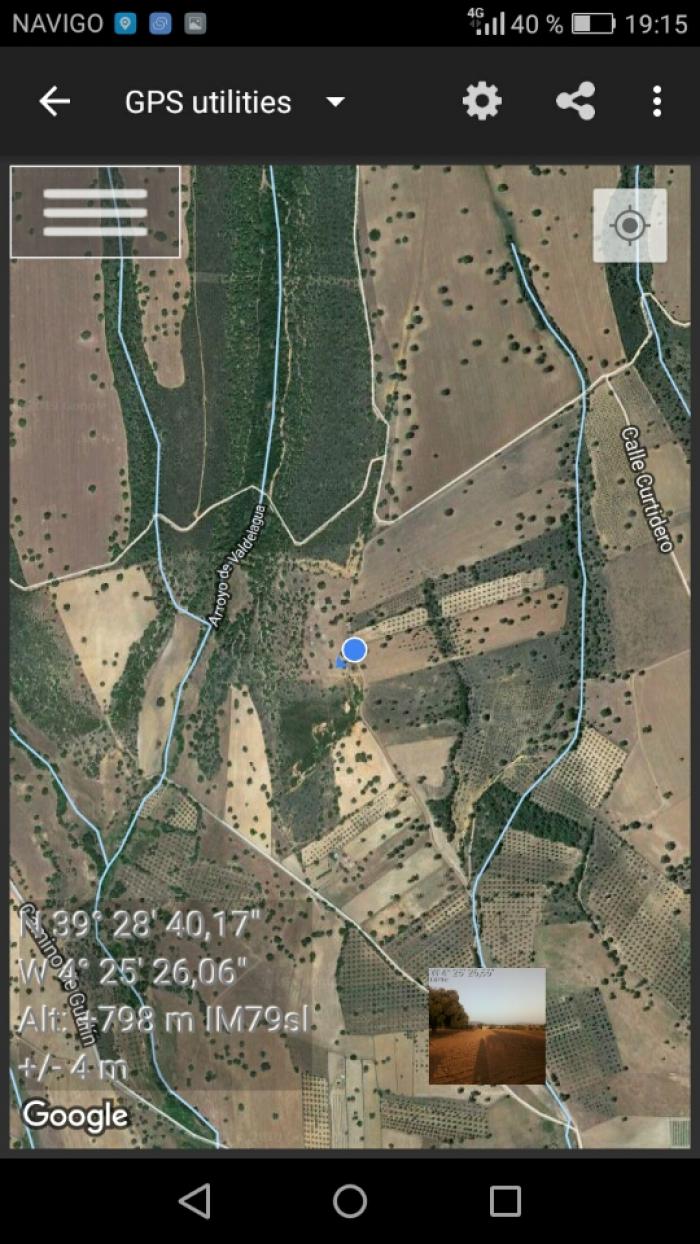700x1244 pixels.
Task: Go back using the app bar arrow
Action: [x=54, y=101]
